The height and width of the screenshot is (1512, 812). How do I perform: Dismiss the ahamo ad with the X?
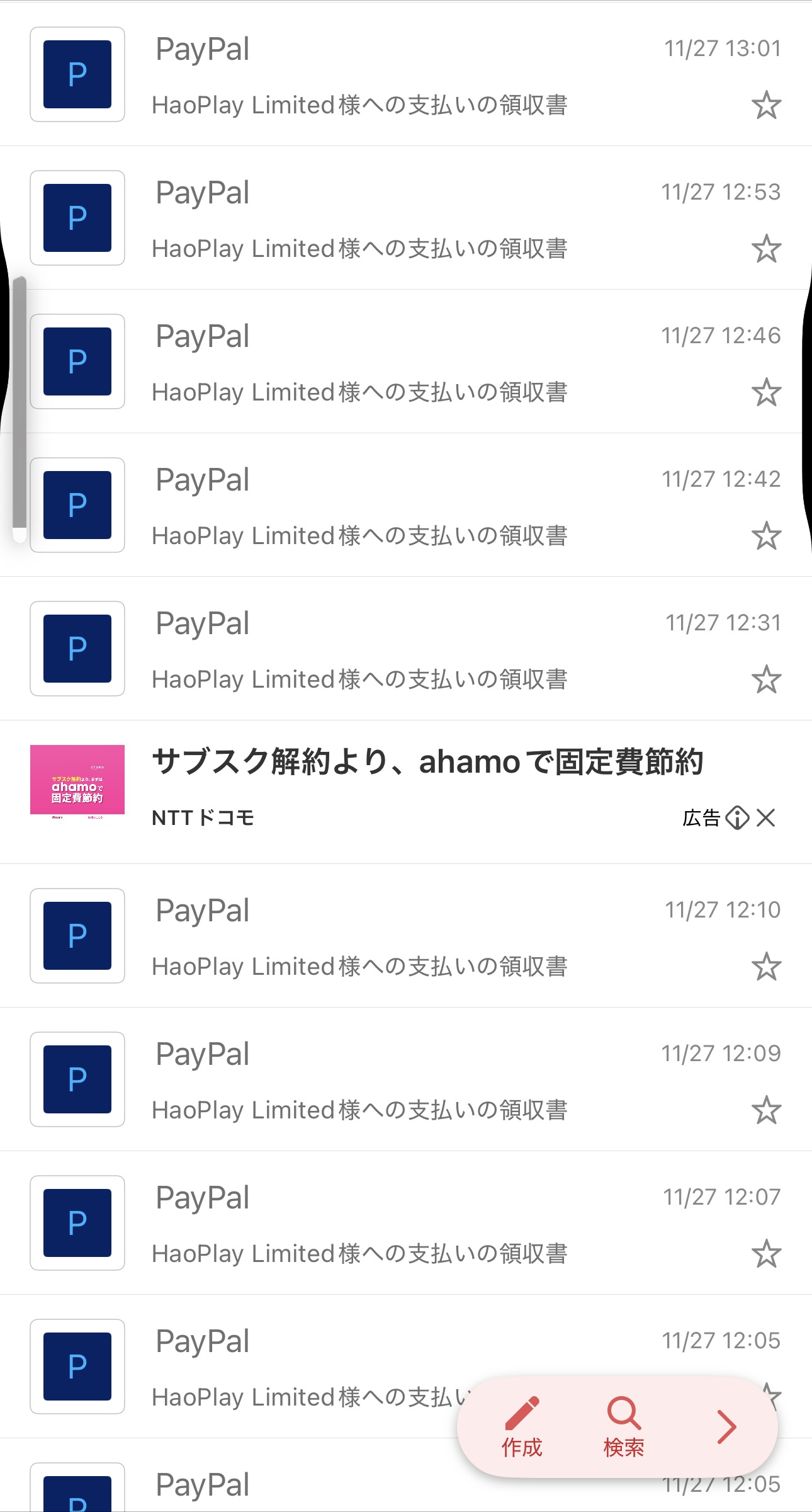pyautogui.click(x=766, y=818)
